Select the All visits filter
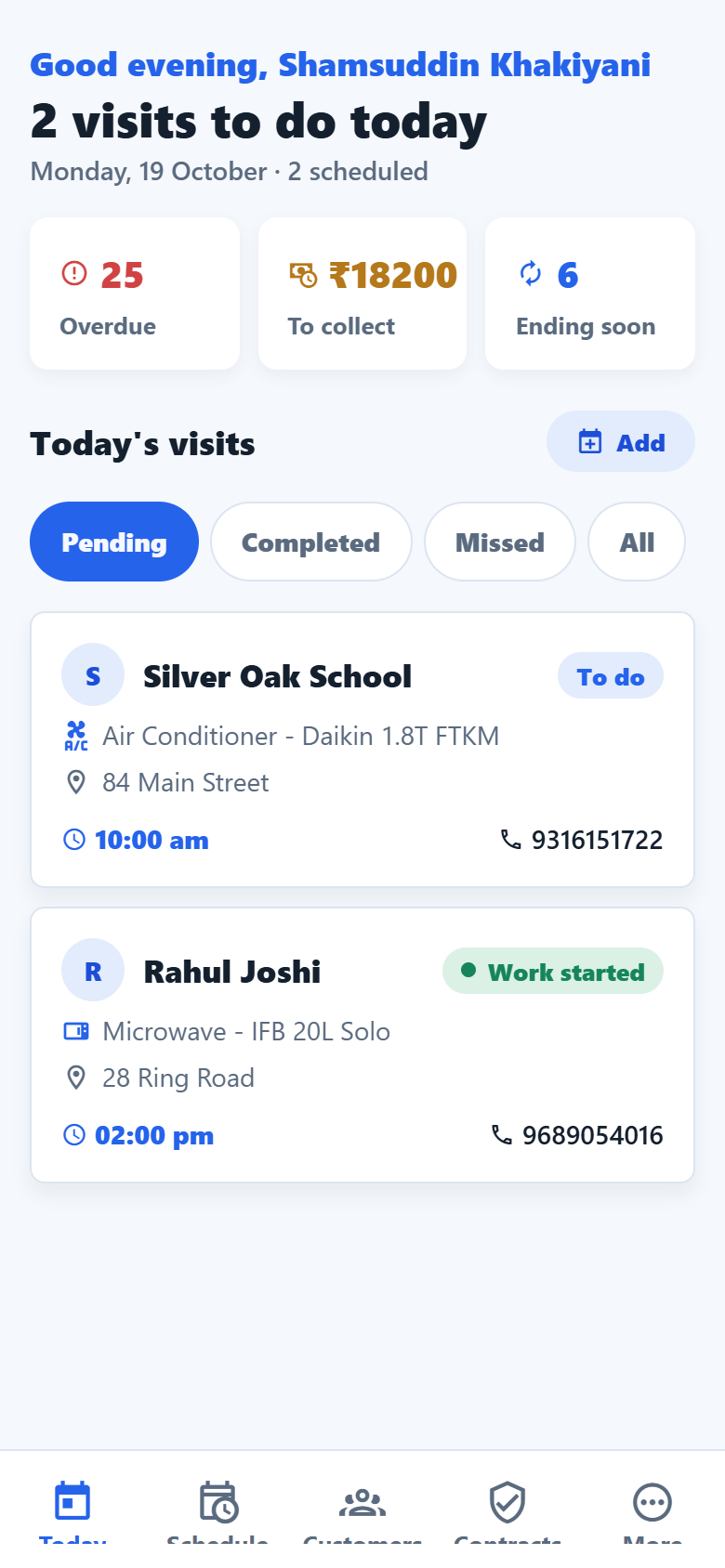The height and width of the screenshot is (1568, 725). (637, 542)
